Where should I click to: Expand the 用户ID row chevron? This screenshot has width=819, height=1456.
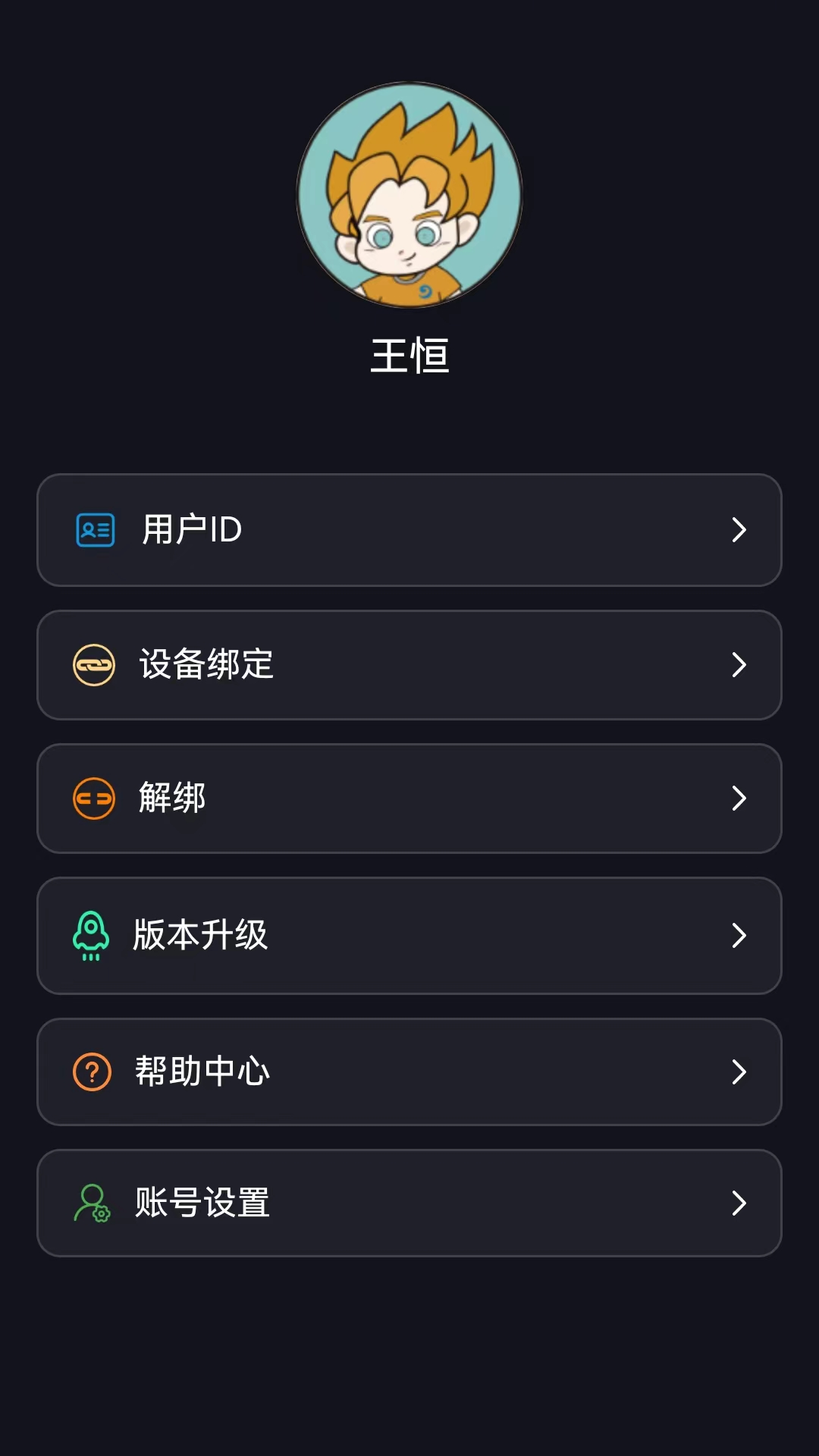pos(739,531)
